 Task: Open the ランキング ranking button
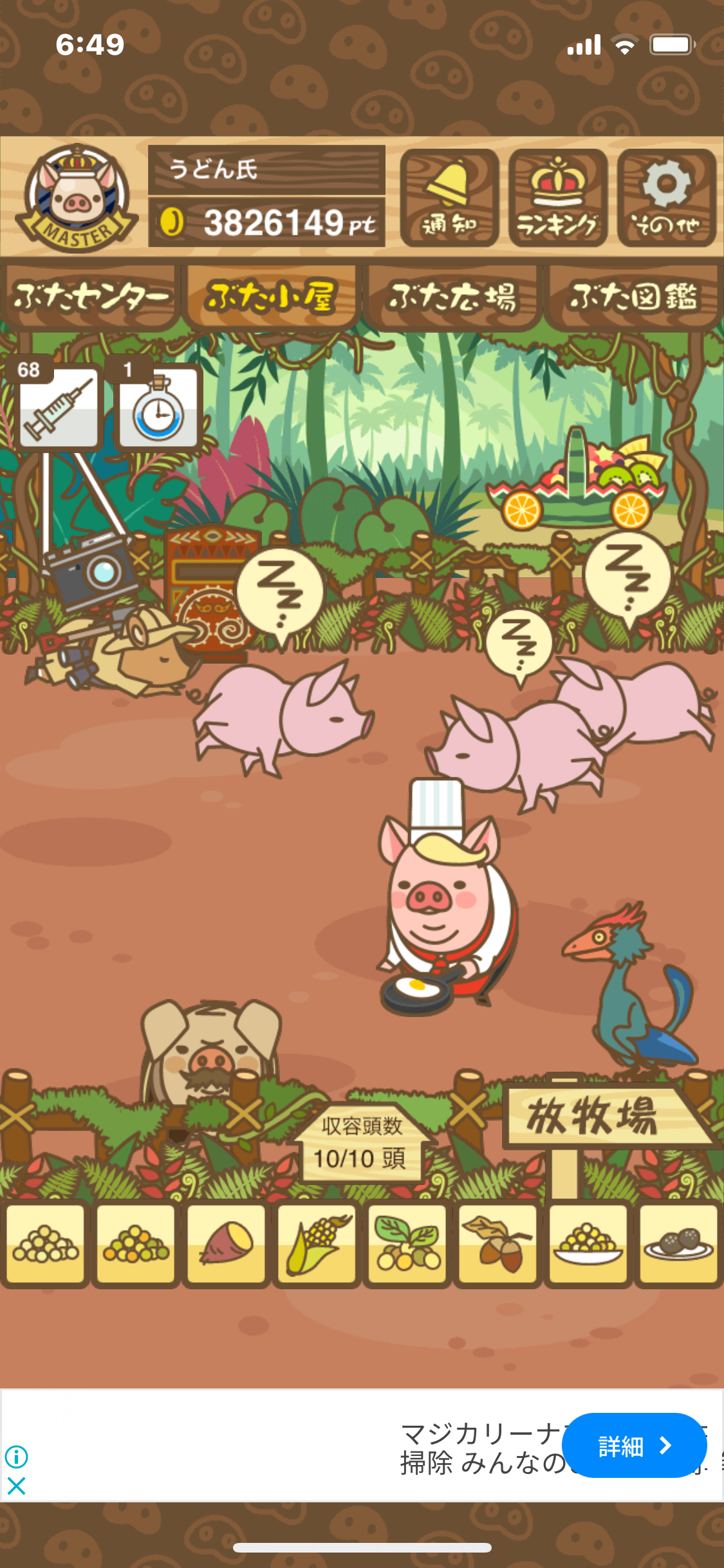click(557, 198)
